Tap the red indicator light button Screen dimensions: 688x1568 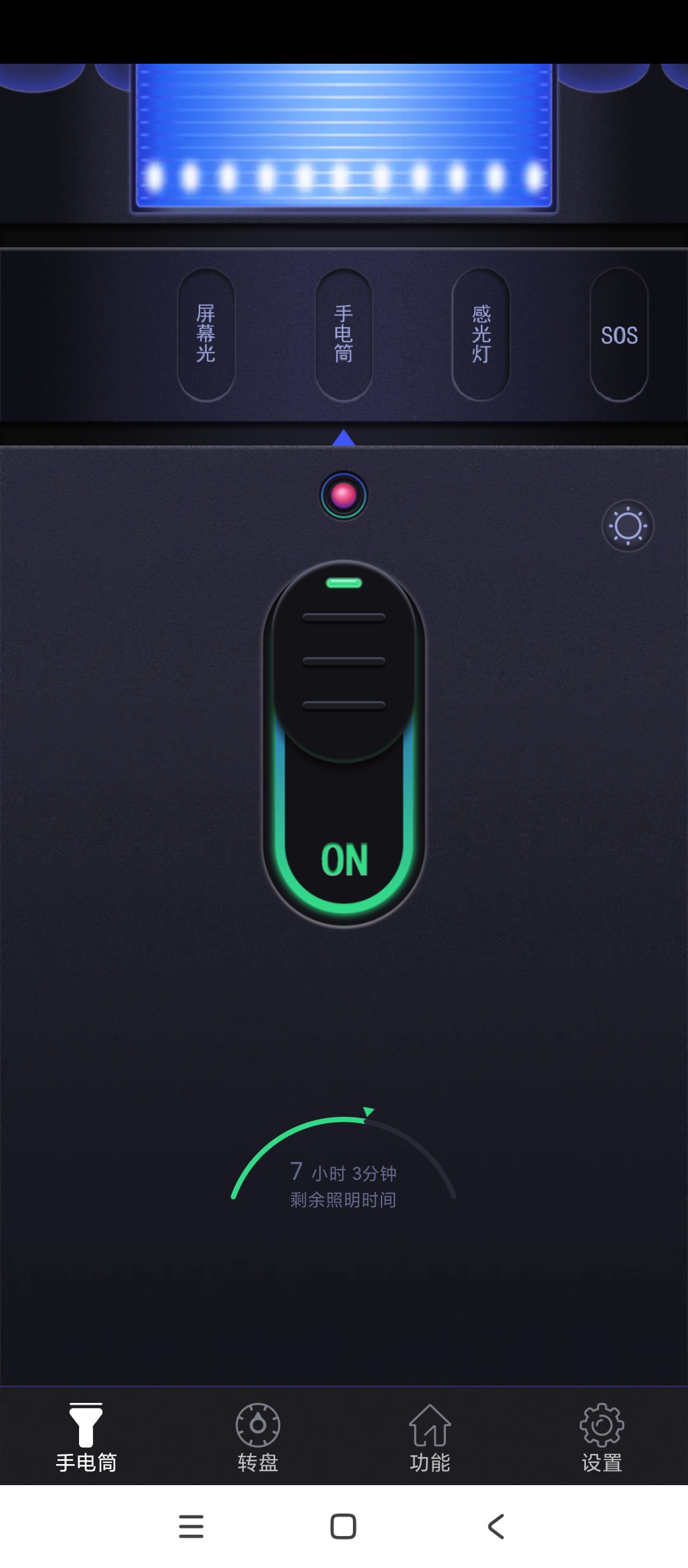tap(343, 495)
